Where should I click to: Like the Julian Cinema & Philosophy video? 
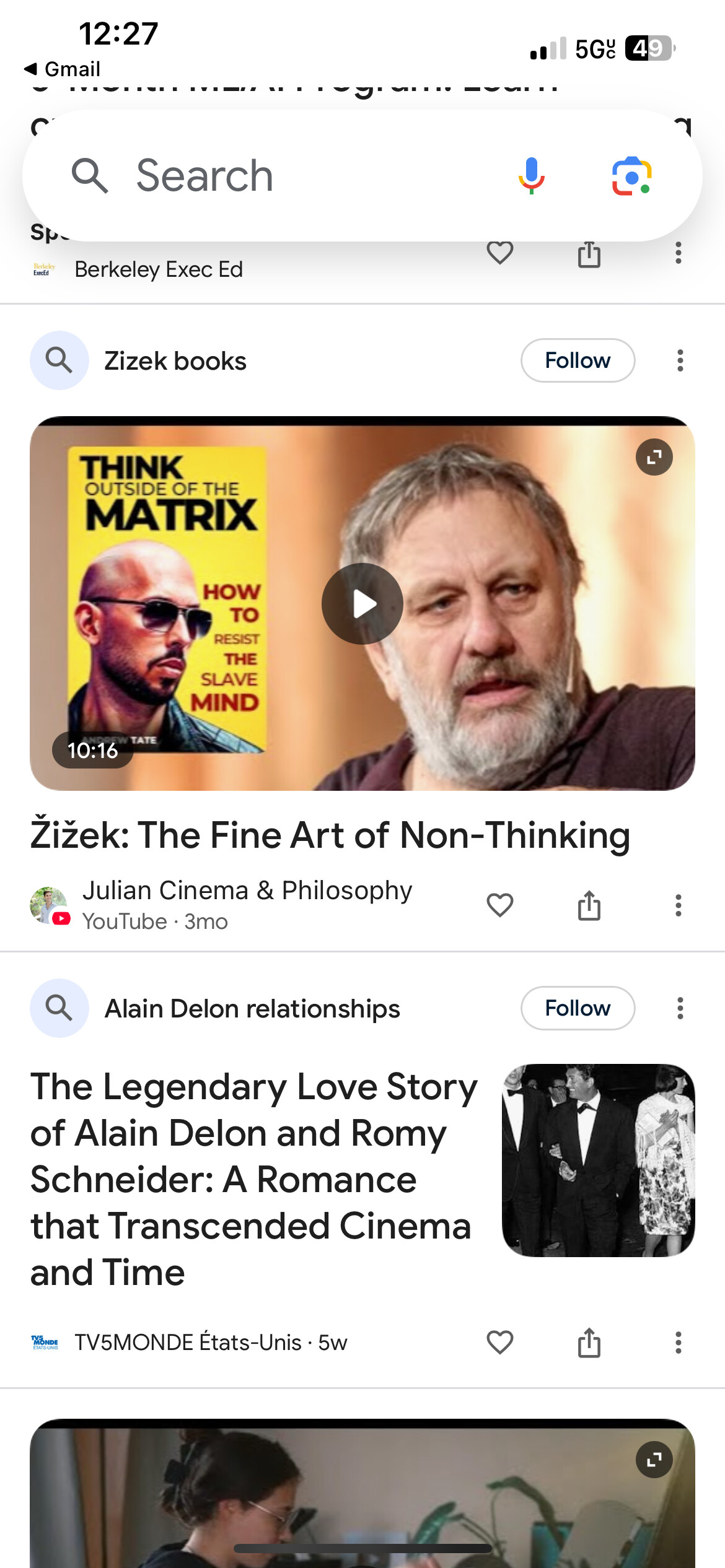click(x=499, y=905)
